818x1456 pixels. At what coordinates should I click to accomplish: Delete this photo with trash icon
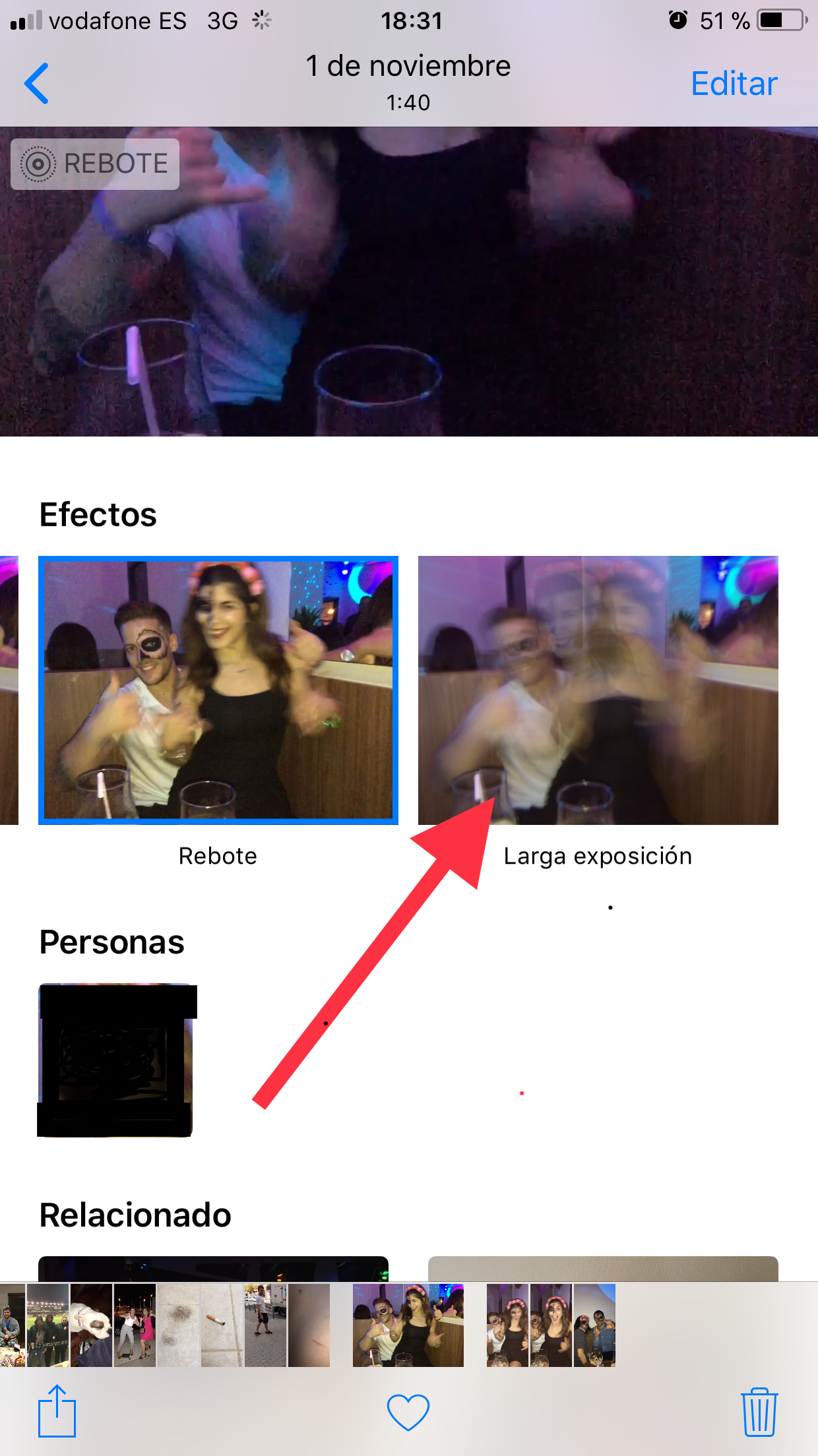(x=759, y=1412)
